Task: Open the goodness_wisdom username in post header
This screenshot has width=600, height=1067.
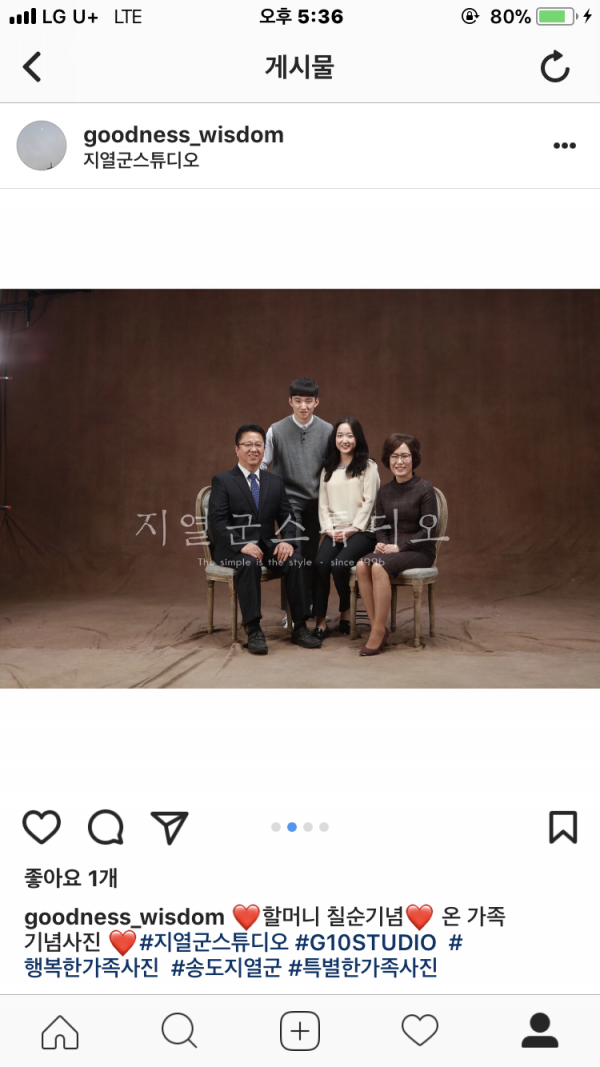Action: click(x=183, y=135)
